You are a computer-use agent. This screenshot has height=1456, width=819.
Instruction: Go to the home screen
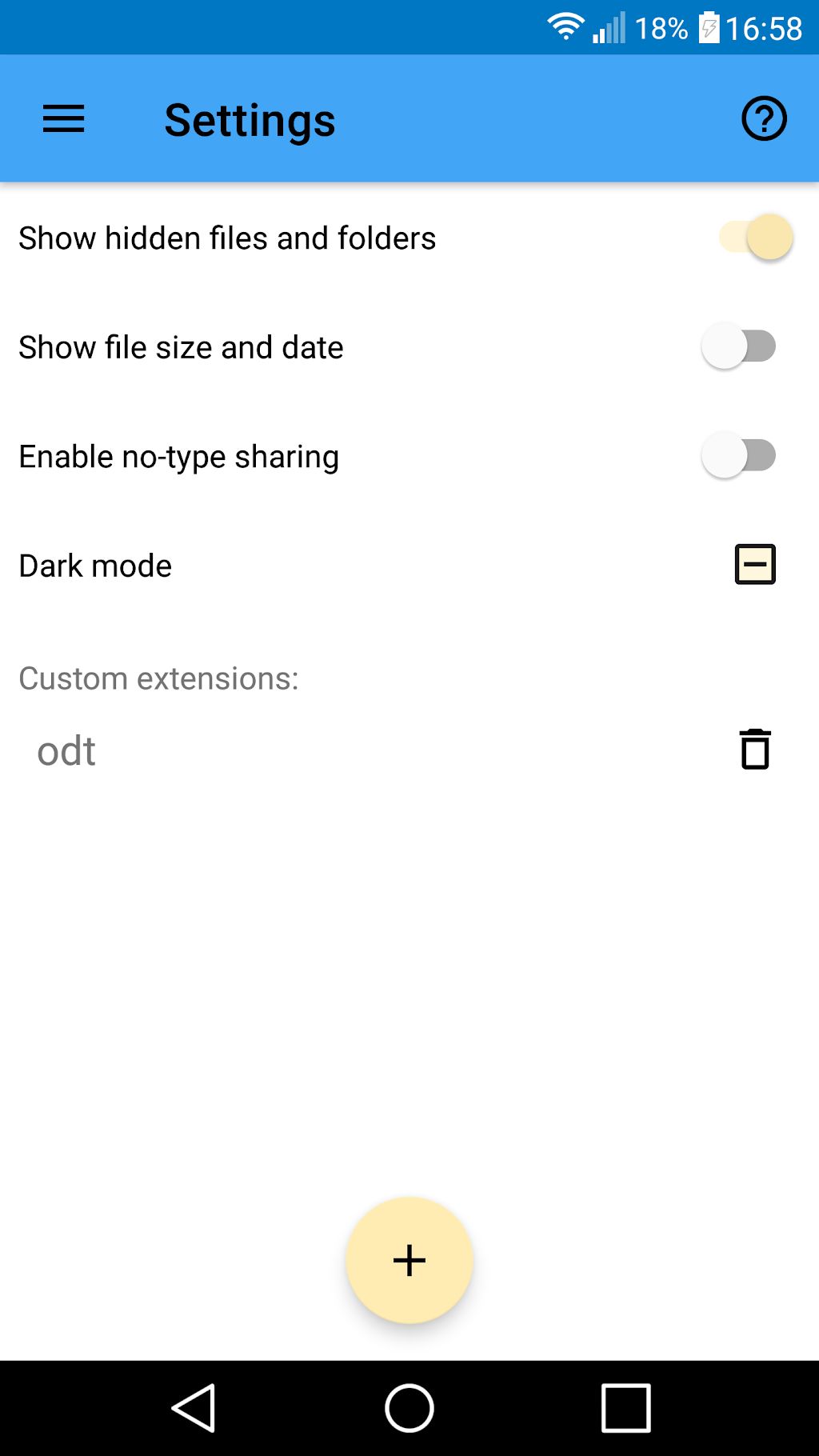point(409,1408)
